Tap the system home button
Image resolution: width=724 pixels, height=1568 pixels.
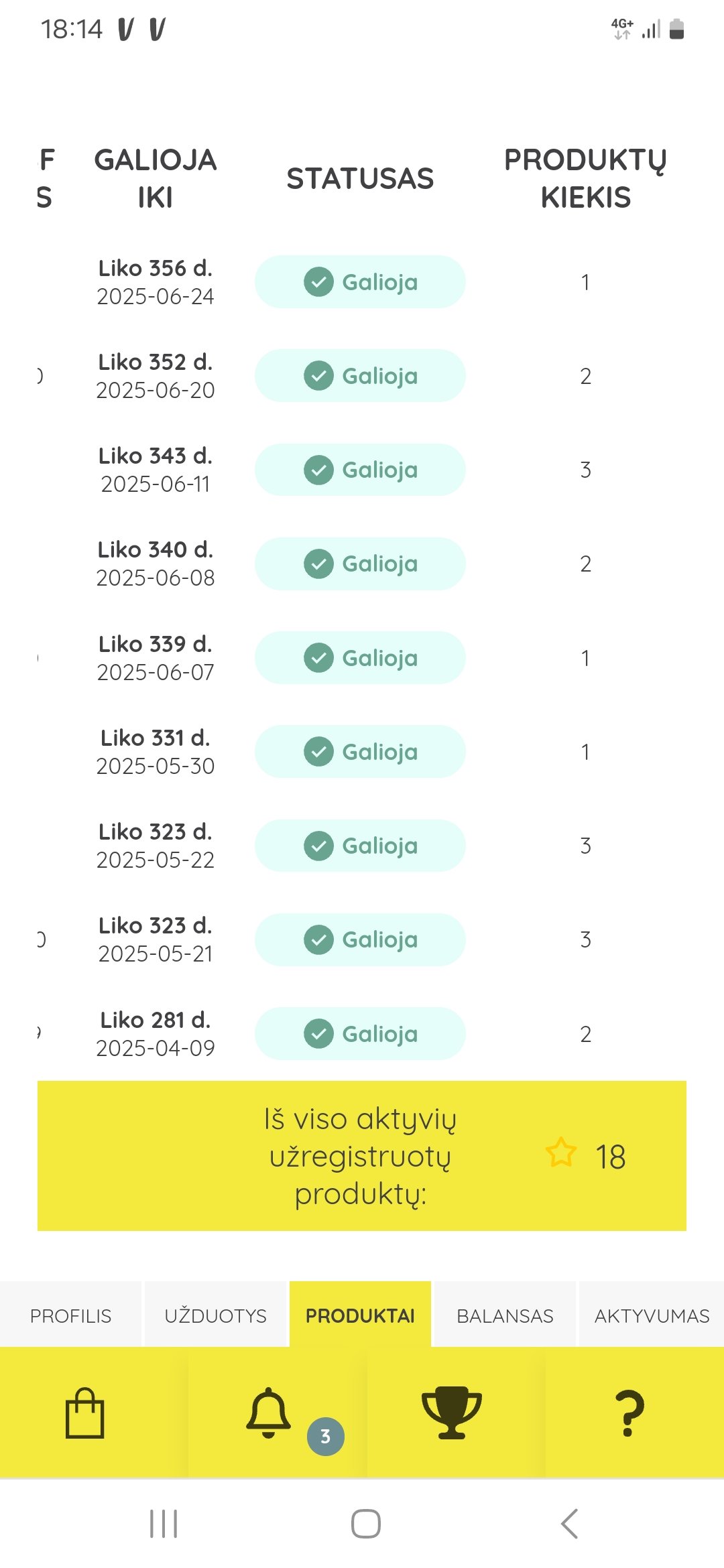click(x=366, y=1524)
